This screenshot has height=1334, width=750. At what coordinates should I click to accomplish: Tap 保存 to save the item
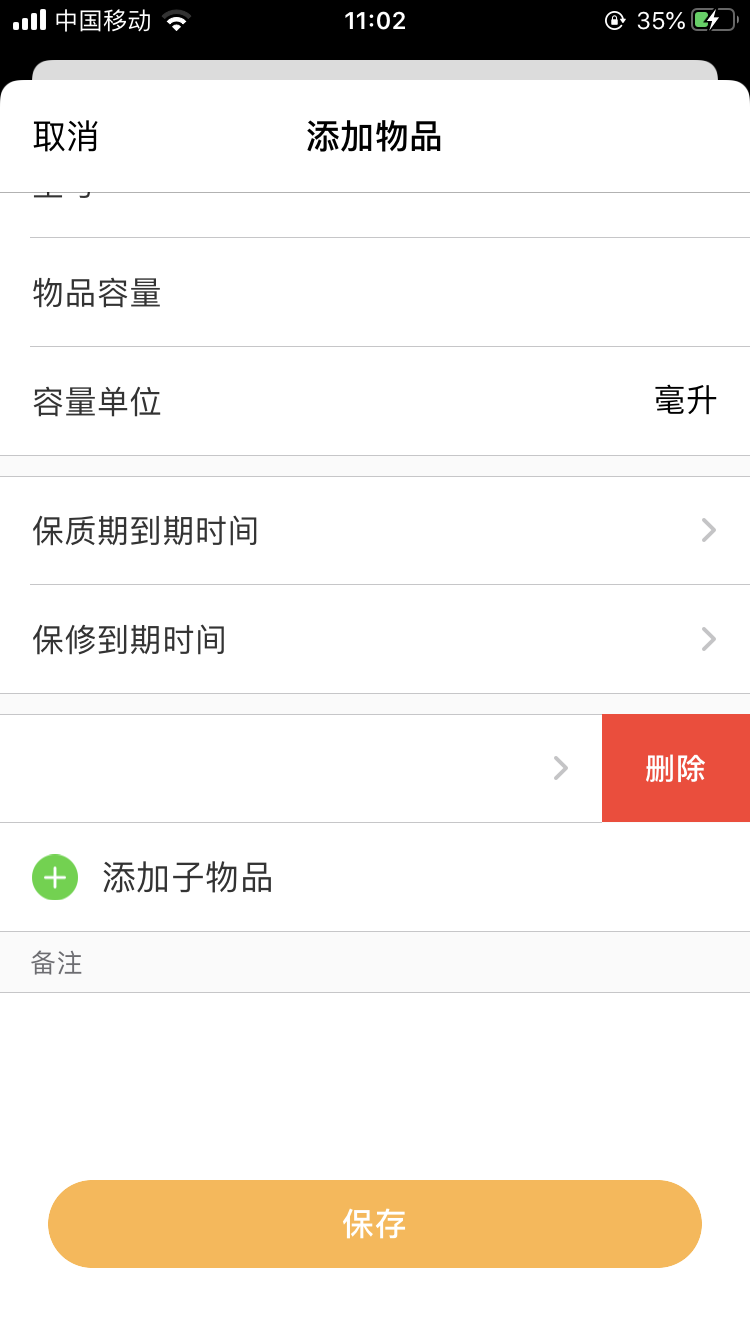coord(375,1224)
